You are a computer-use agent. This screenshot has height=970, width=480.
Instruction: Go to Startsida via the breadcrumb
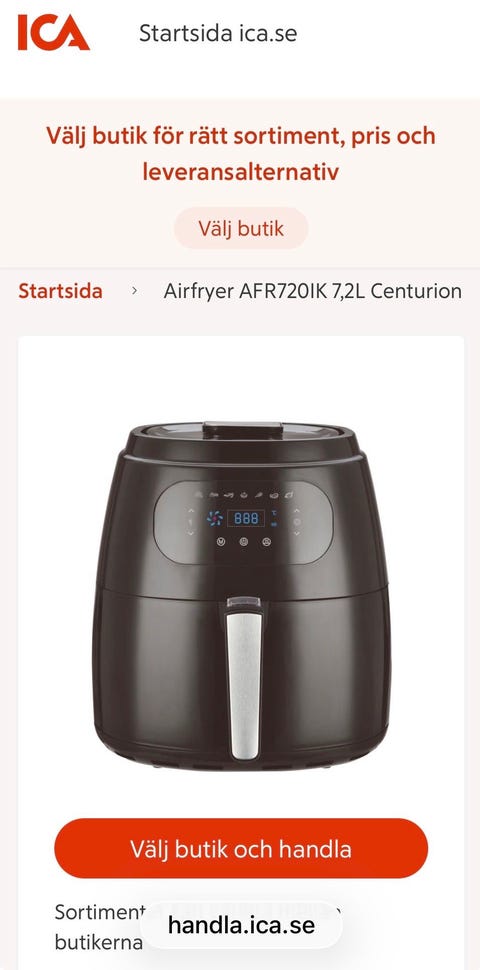60,291
